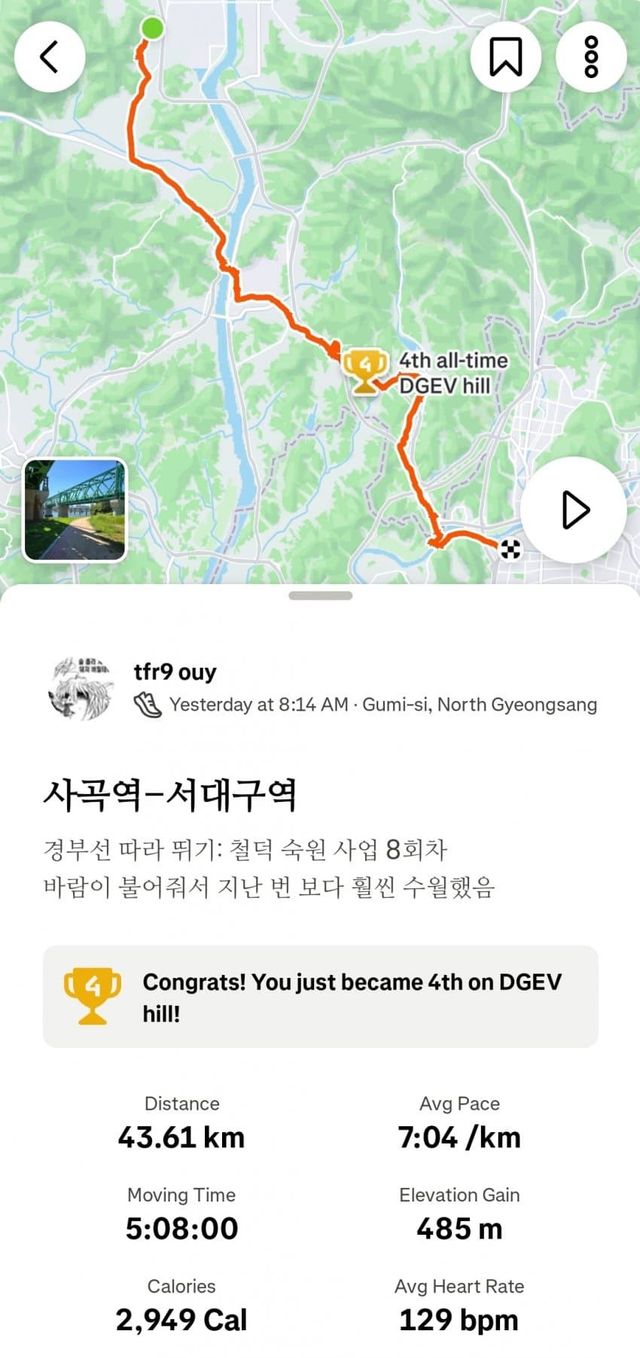640x1358 pixels.
Task: Play the route flyover animation
Action: pyautogui.click(x=575, y=510)
